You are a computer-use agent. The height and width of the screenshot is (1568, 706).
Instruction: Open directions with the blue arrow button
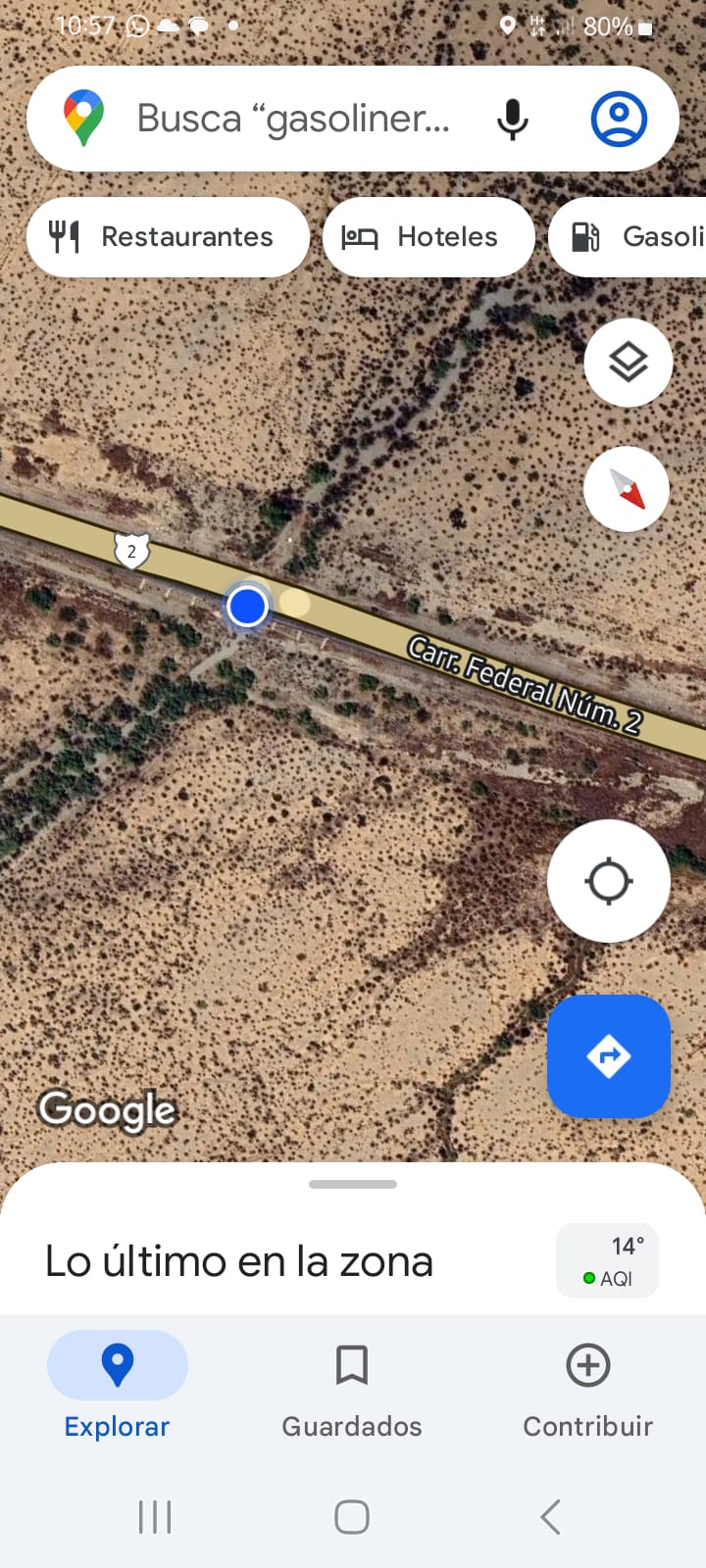point(608,1056)
